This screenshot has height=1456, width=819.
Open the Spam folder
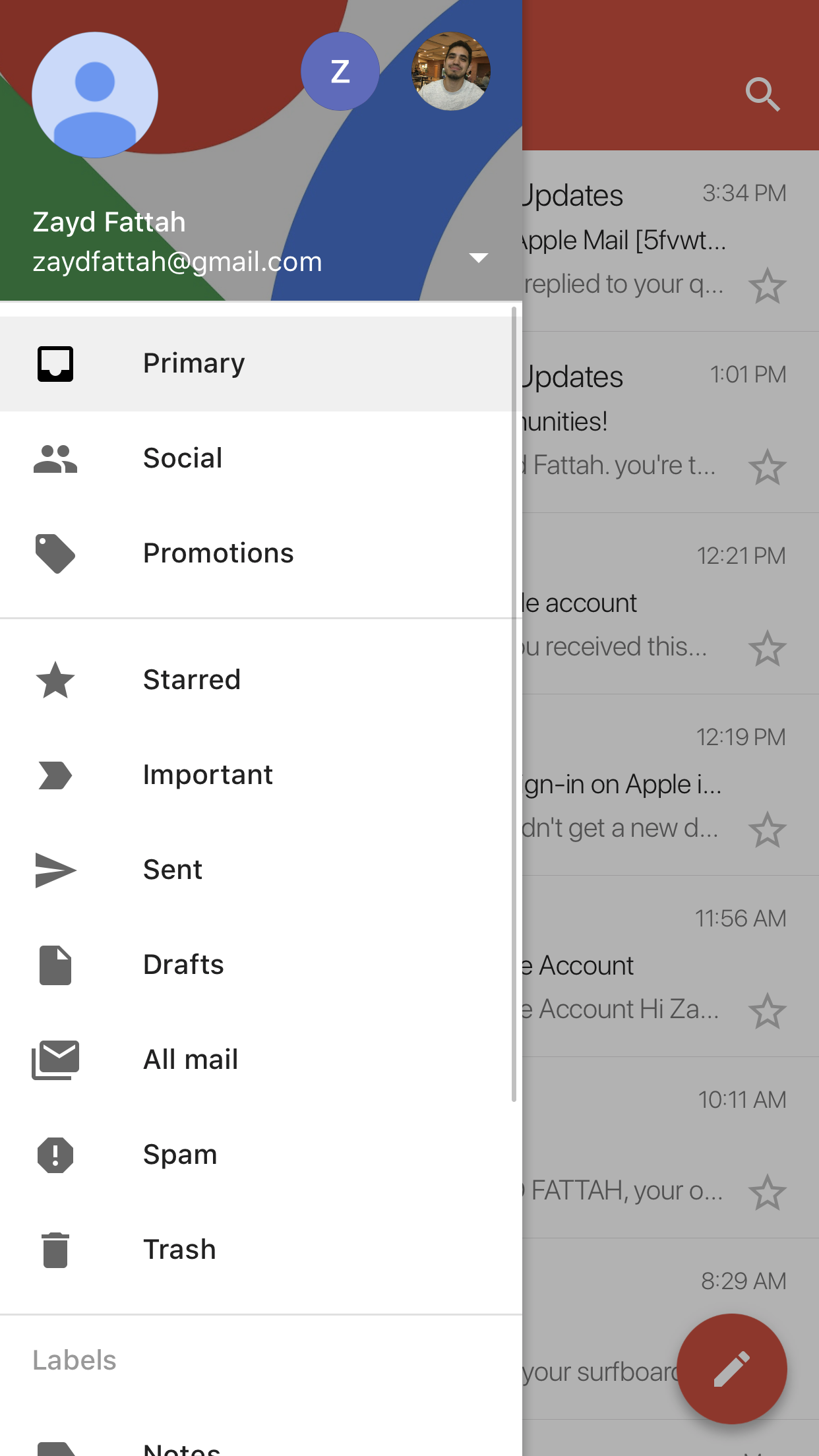pos(179,1155)
